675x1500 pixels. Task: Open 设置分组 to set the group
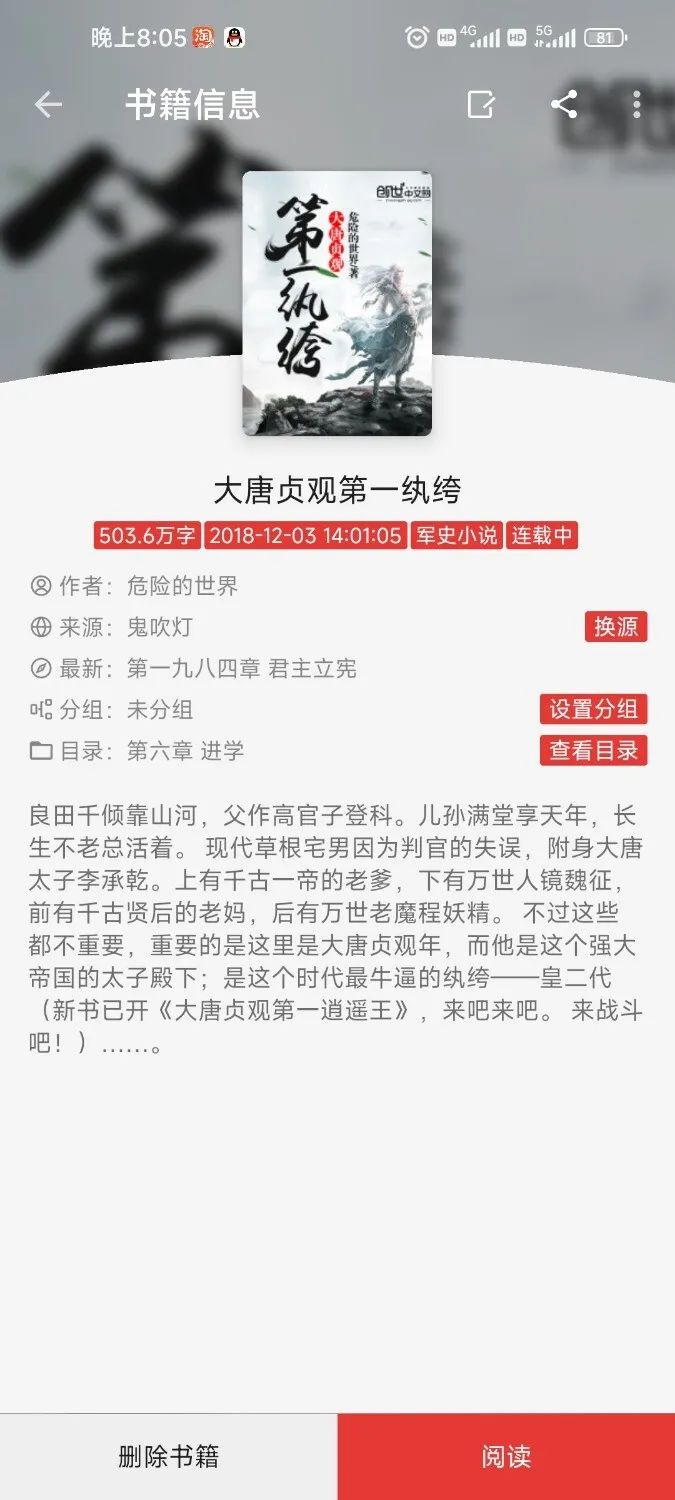593,709
